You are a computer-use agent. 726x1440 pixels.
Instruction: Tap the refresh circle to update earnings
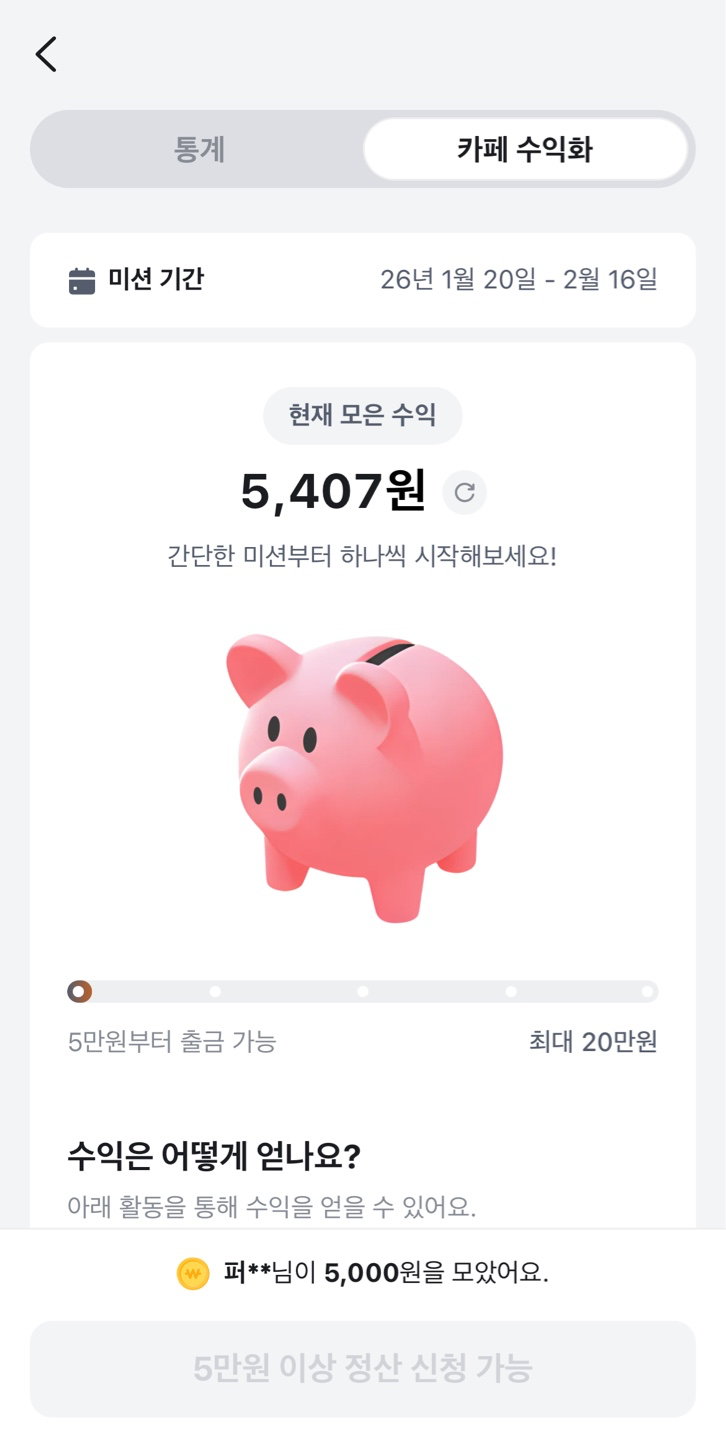click(463, 491)
